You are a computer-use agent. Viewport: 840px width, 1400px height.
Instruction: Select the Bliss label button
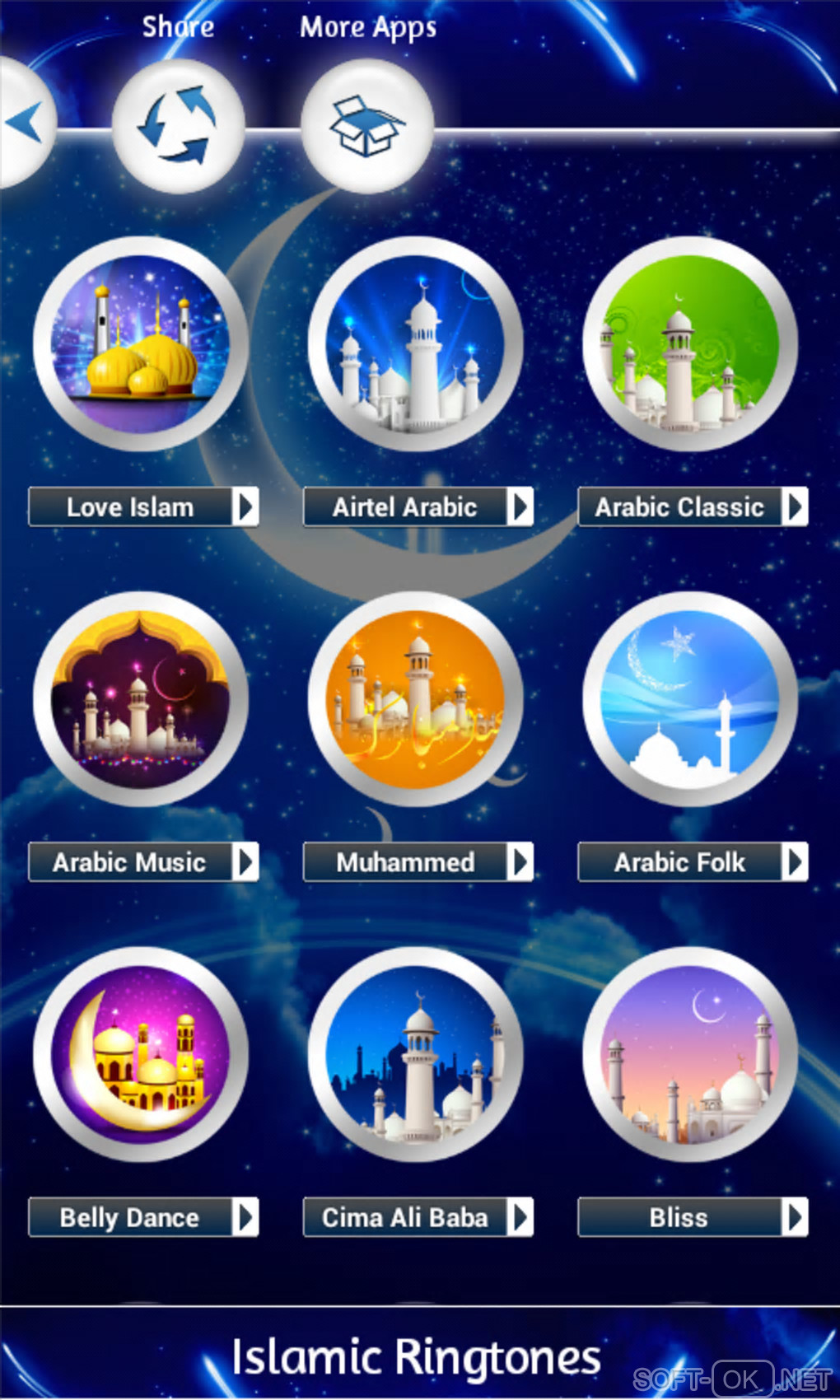coord(693,1217)
